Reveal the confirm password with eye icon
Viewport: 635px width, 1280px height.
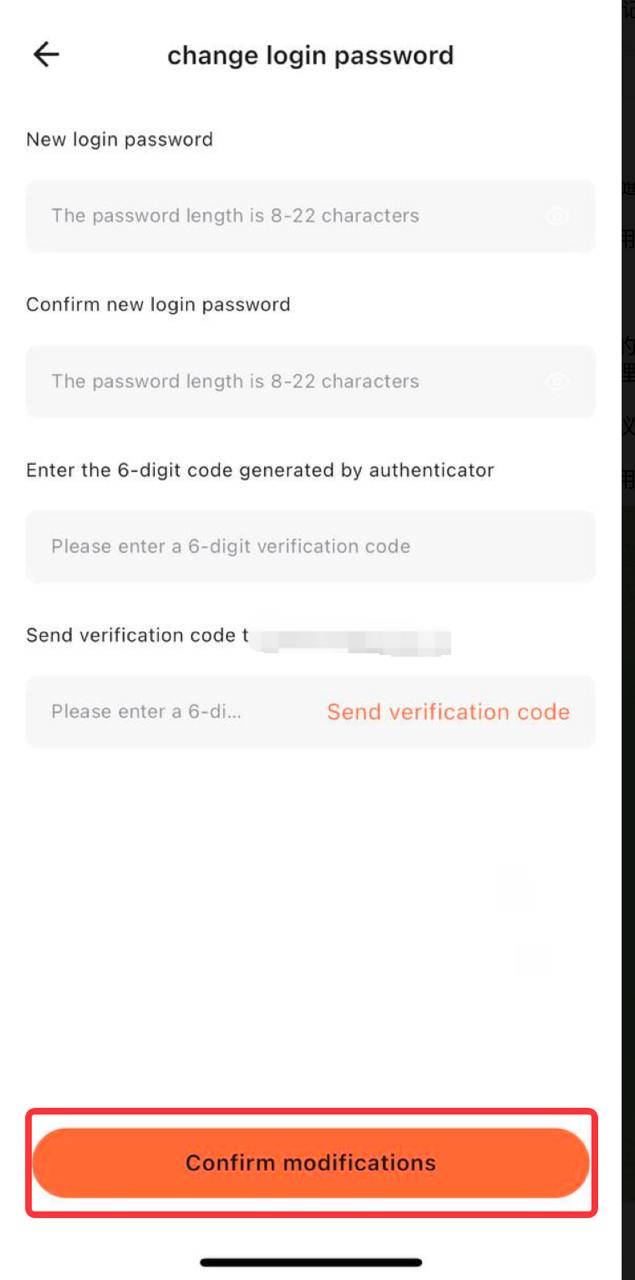click(x=557, y=381)
